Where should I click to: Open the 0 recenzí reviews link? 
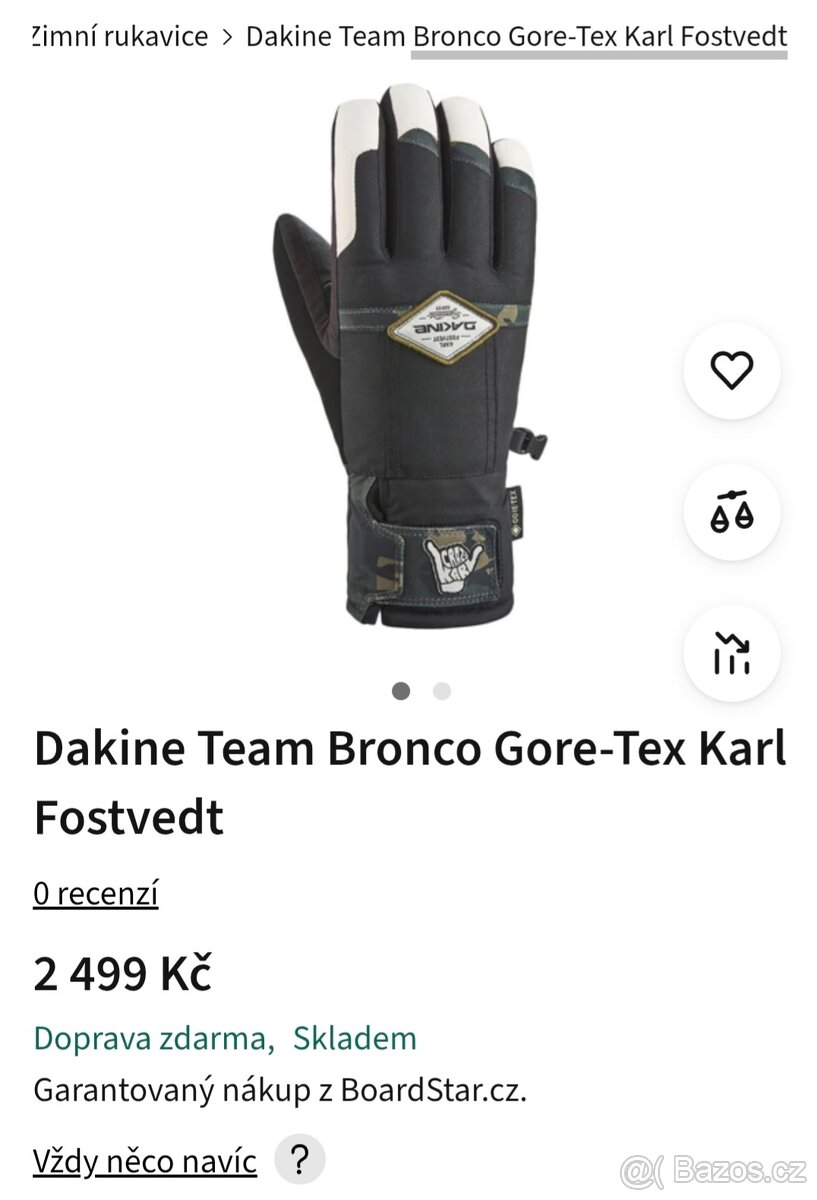click(96, 893)
